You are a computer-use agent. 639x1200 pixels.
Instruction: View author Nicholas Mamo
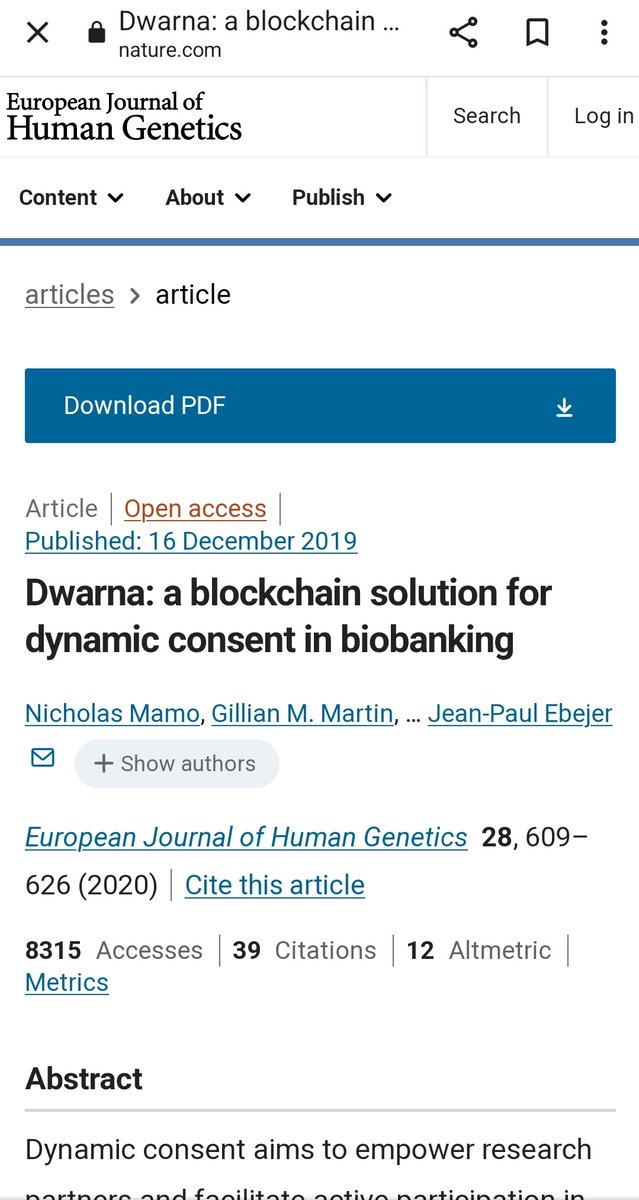114,714
